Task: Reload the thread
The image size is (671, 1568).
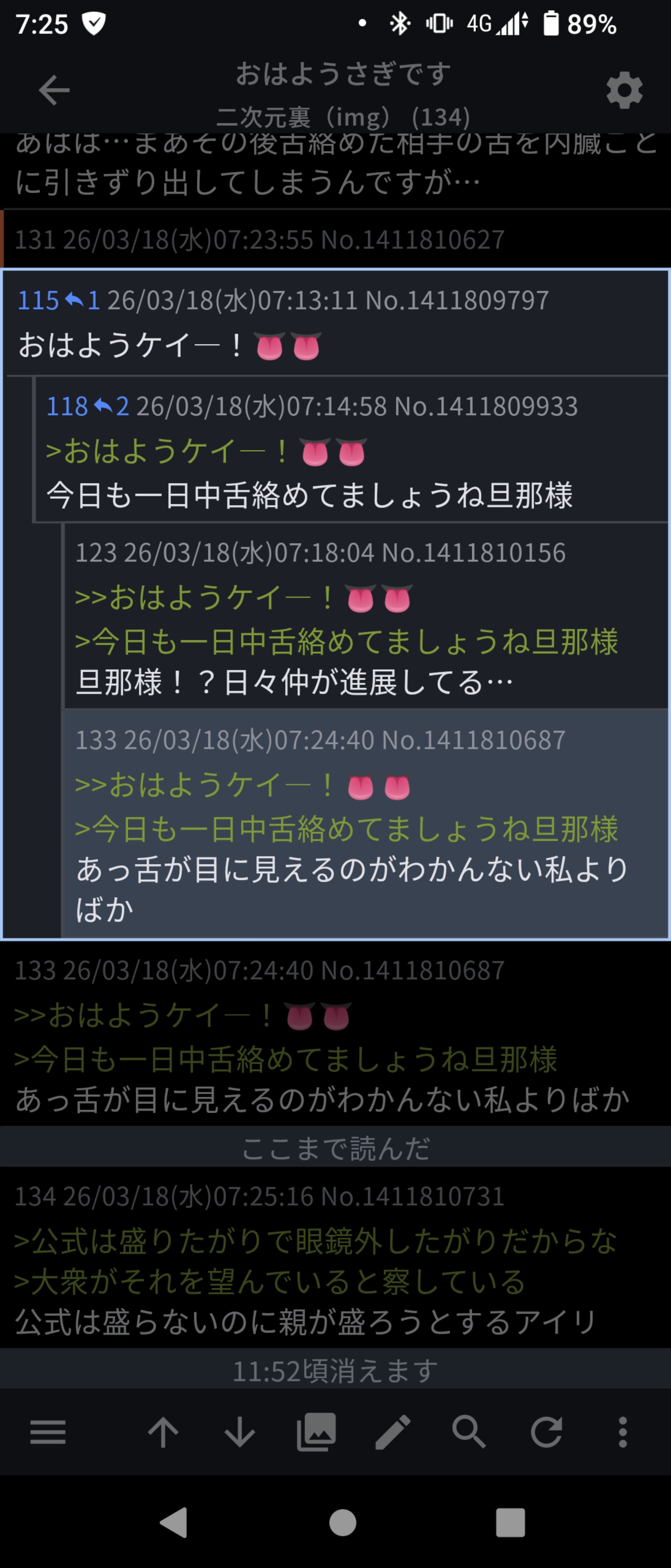Action: 546,1432
